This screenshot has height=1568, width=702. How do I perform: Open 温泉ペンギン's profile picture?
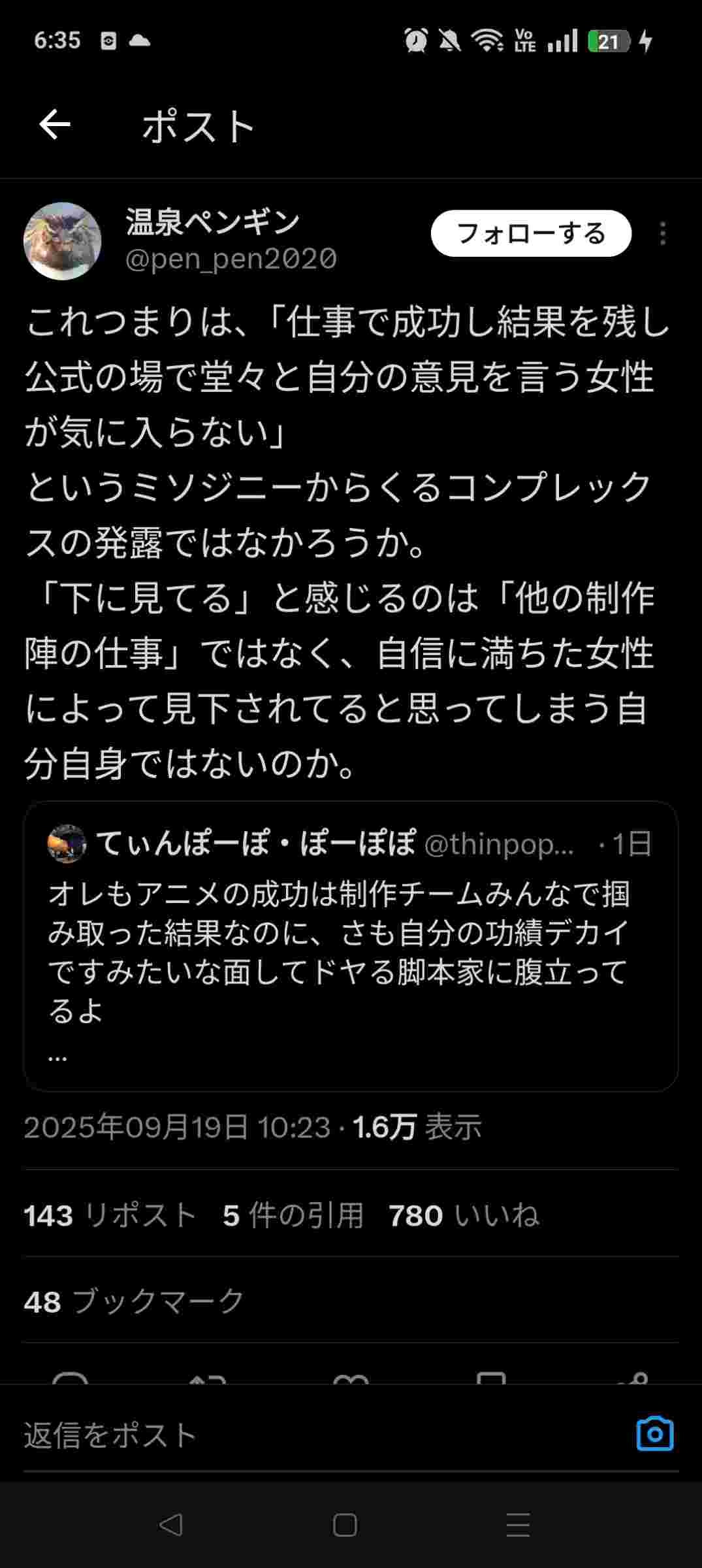[x=63, y=240]
